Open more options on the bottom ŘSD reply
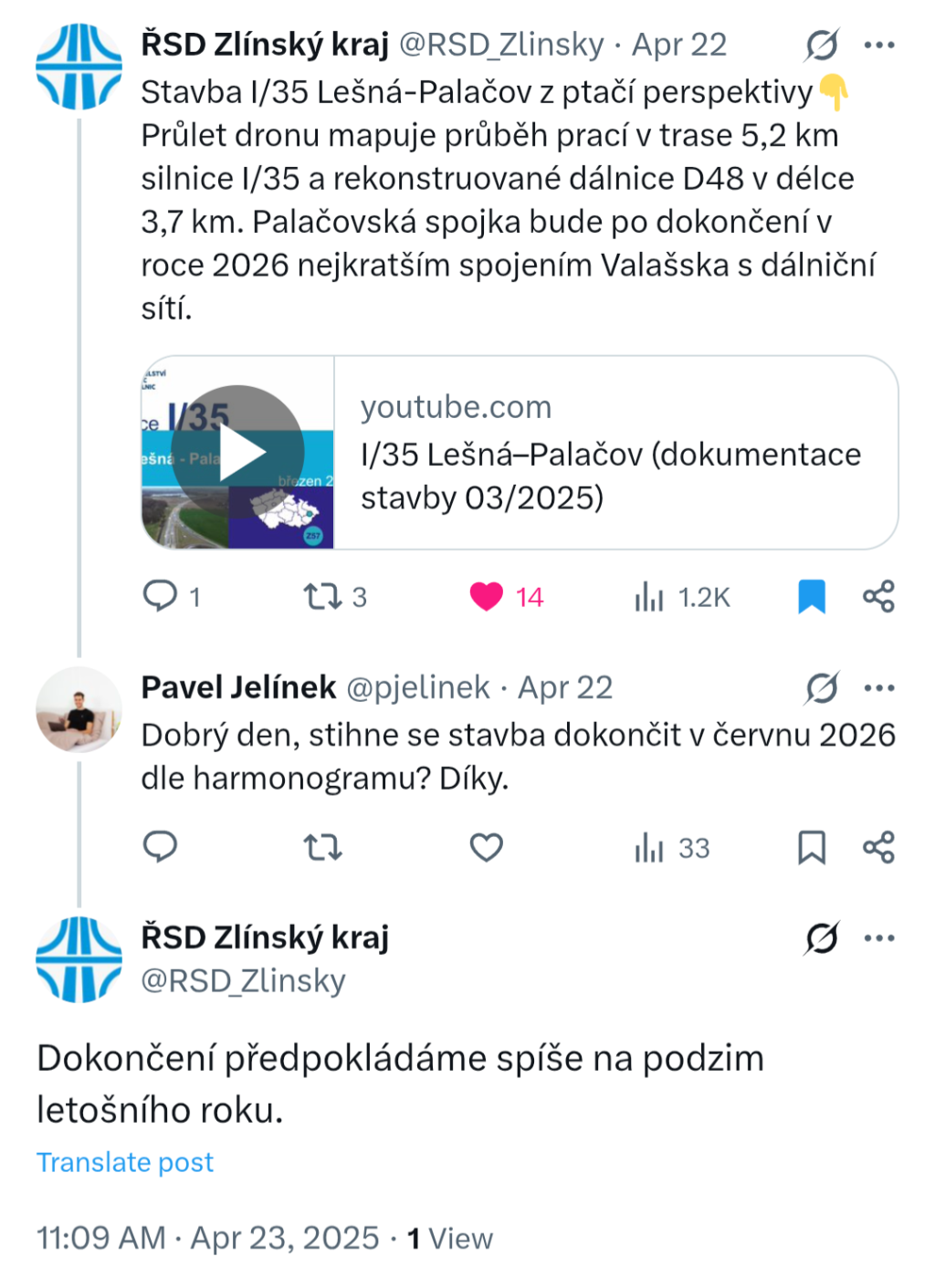935x1288 pixels. pos(878,937)
